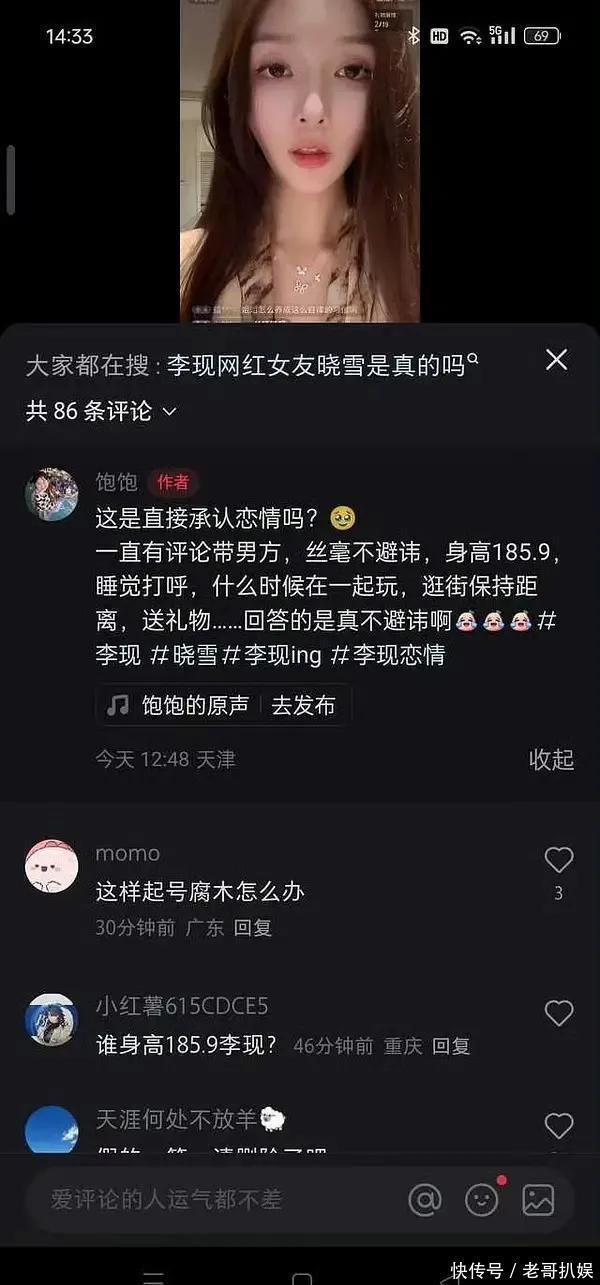The height and width of the screenshot is (1285, 600).
Task: Like 天涯何处不放羊's comment
Action: [x=558, y=1125]
